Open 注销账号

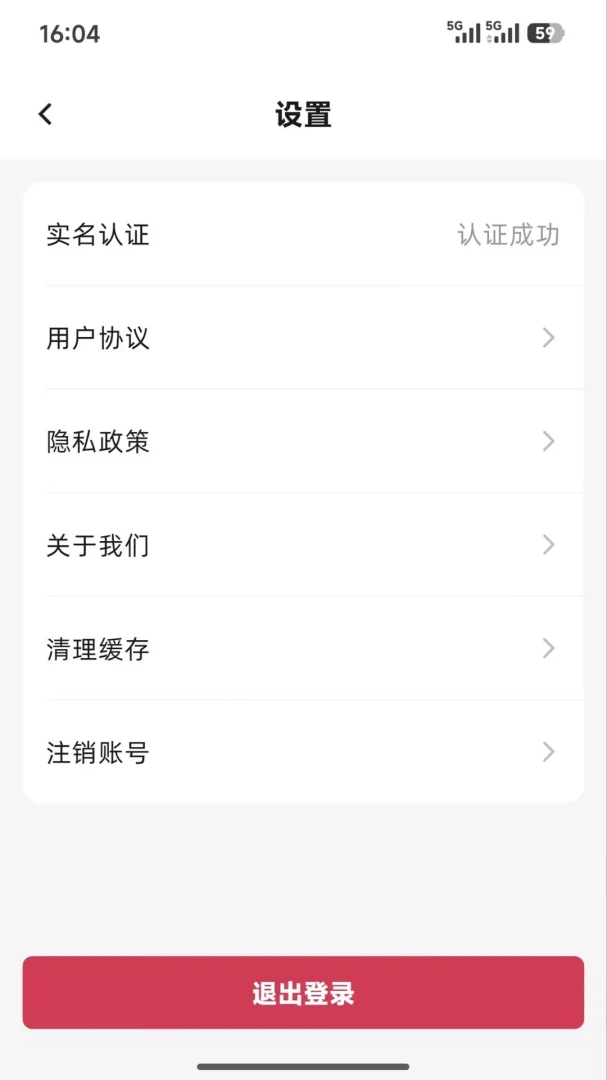click(x=303, y=751)
